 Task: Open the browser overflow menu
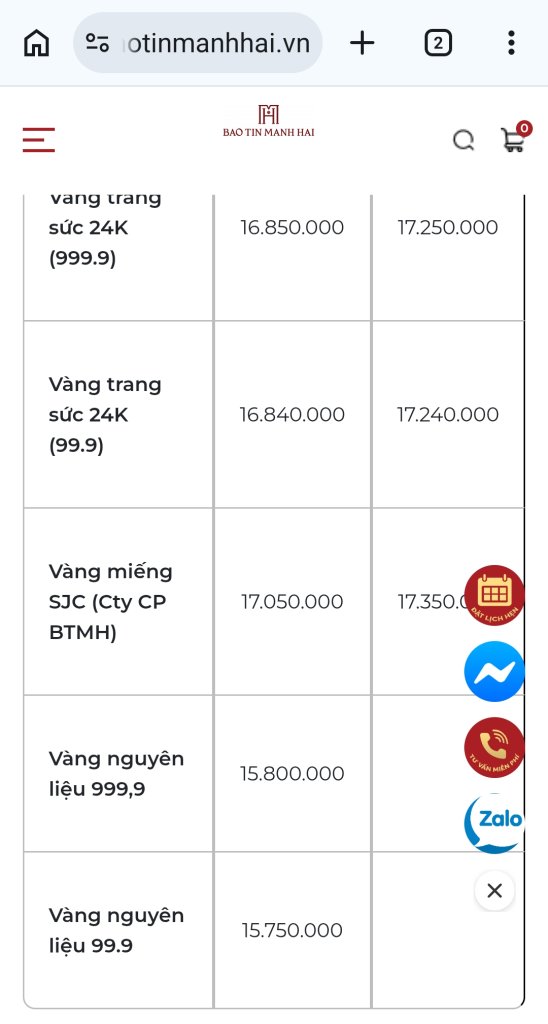click(511, 43)
